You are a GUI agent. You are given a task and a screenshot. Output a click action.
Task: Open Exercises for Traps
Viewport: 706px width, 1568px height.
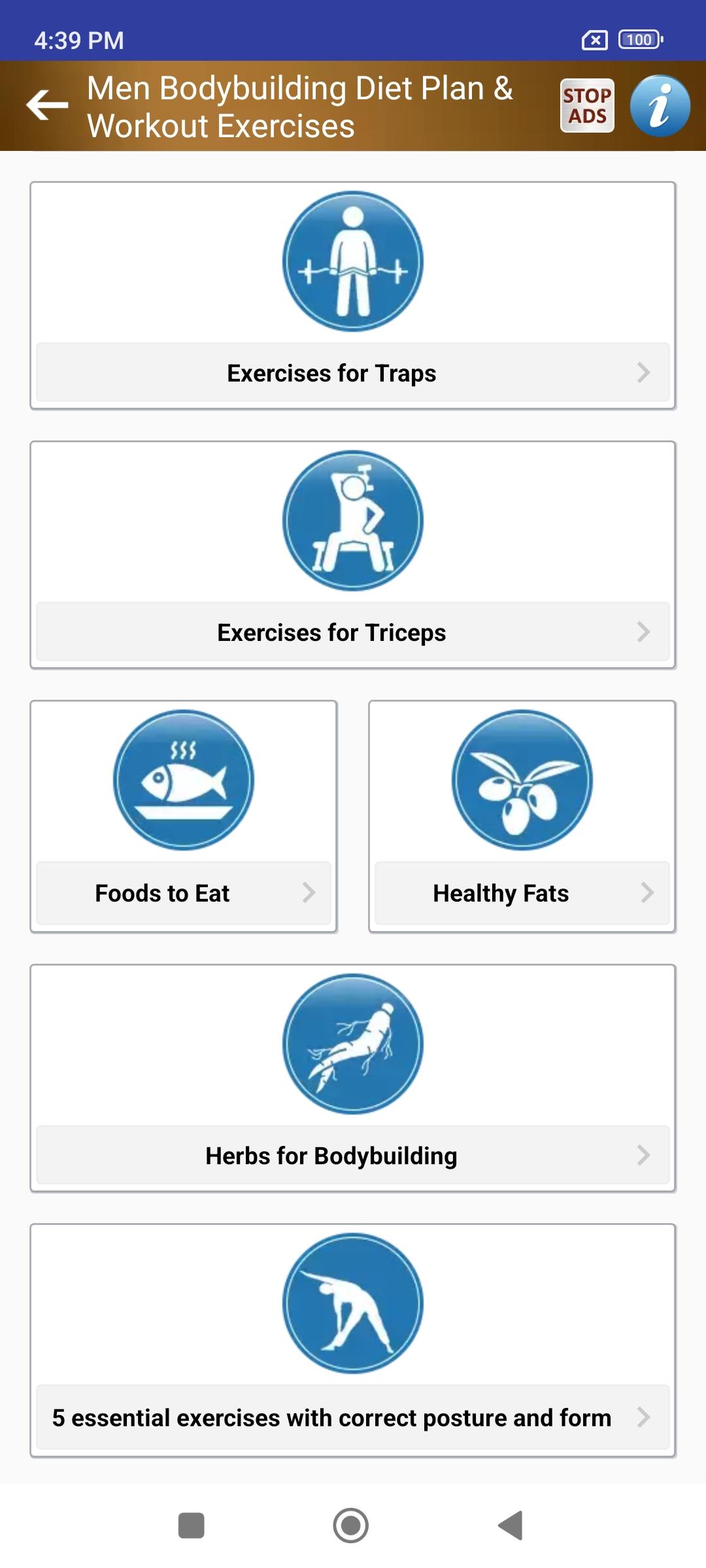353,372
